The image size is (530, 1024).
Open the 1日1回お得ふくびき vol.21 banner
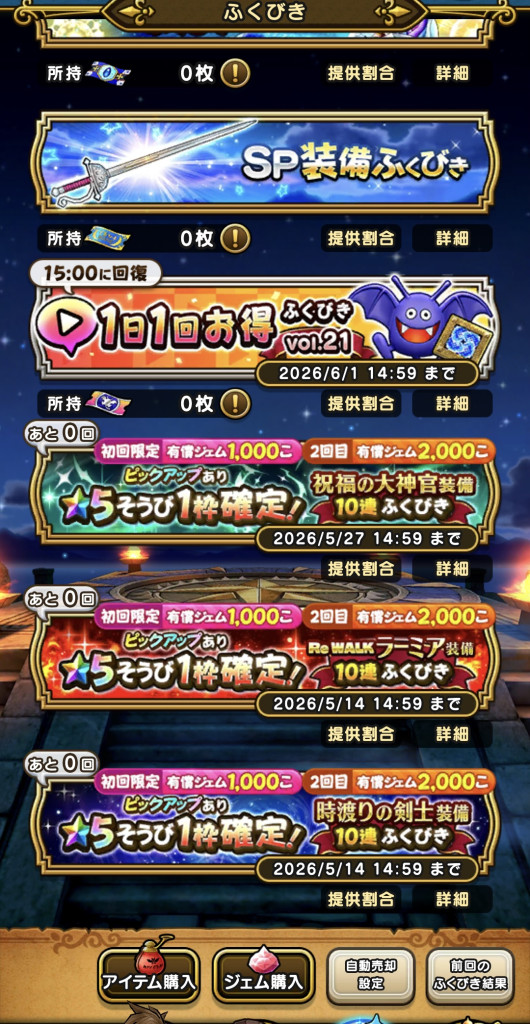(x=265, y=327)
